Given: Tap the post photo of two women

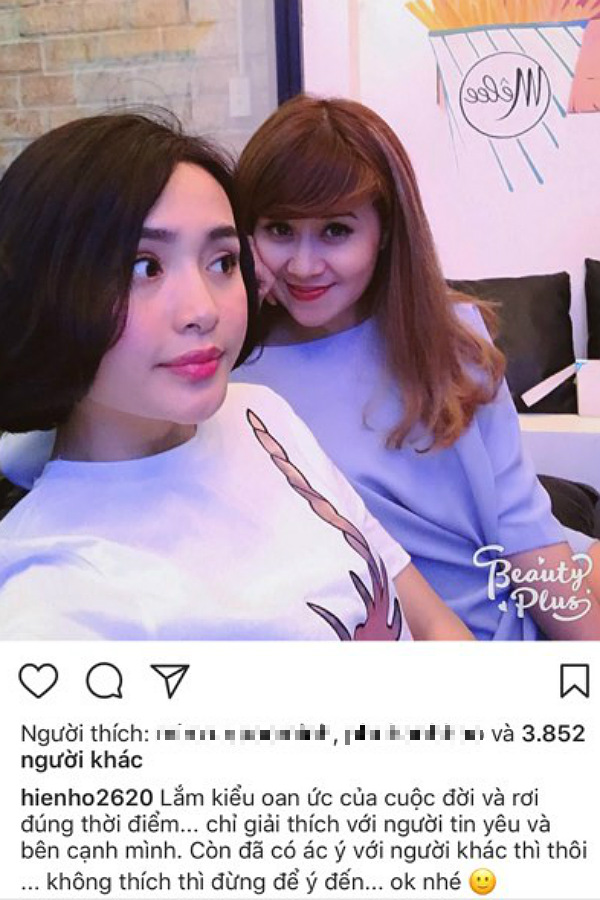Looking at the screenshot, I should [300, 320].
